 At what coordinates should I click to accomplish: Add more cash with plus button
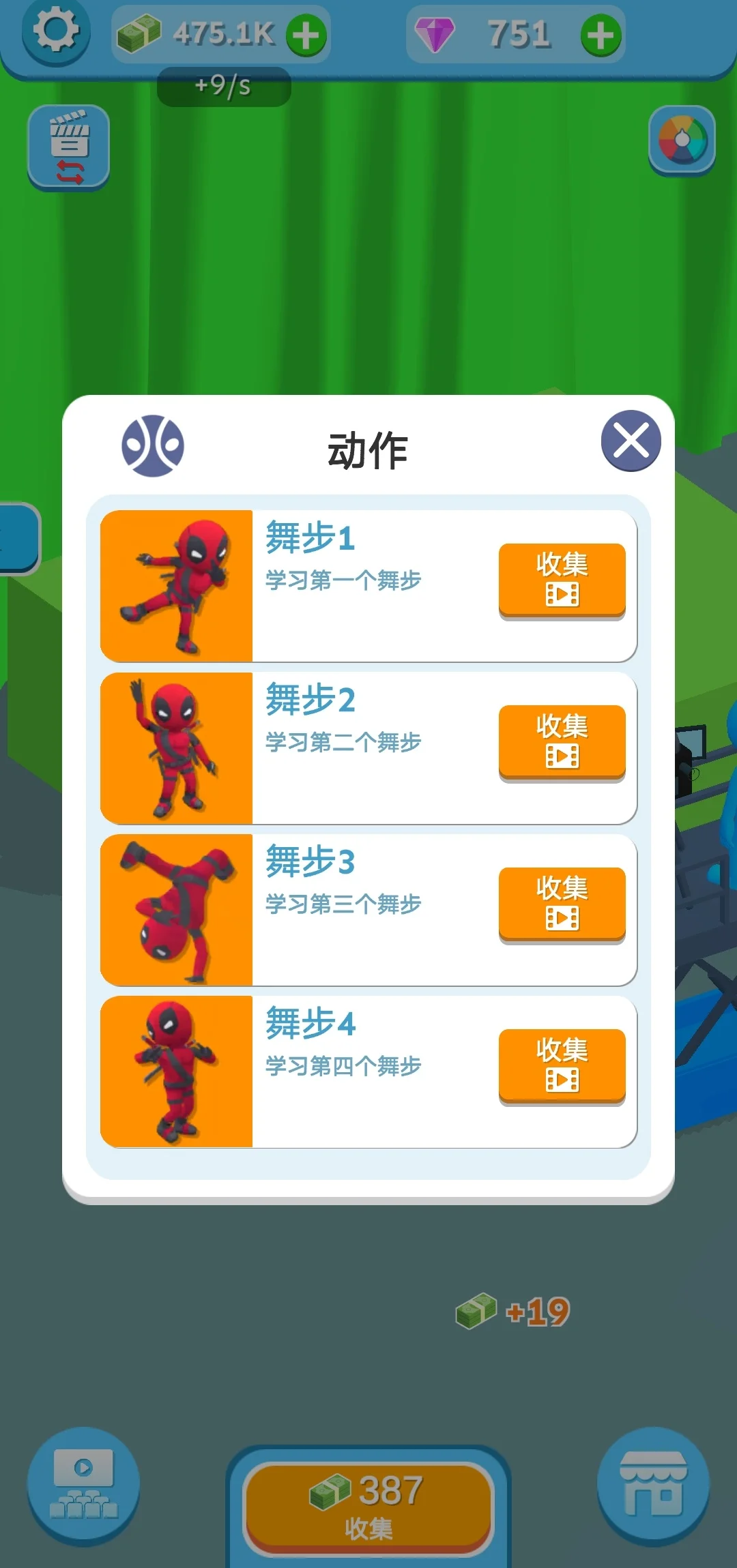[x=306, y=35]
